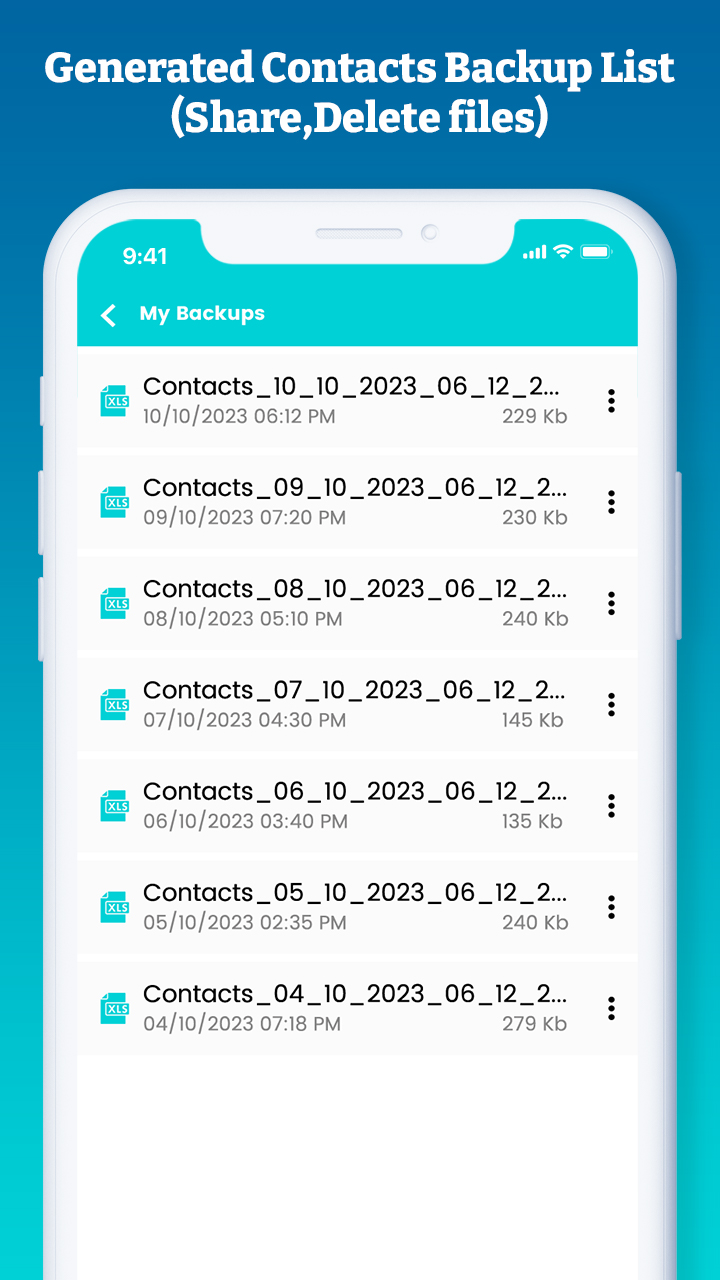Click the XLS icon beside Contacts_08_10_2023
This screenshot has width=720, height=1280.
[x=114, y=603]
